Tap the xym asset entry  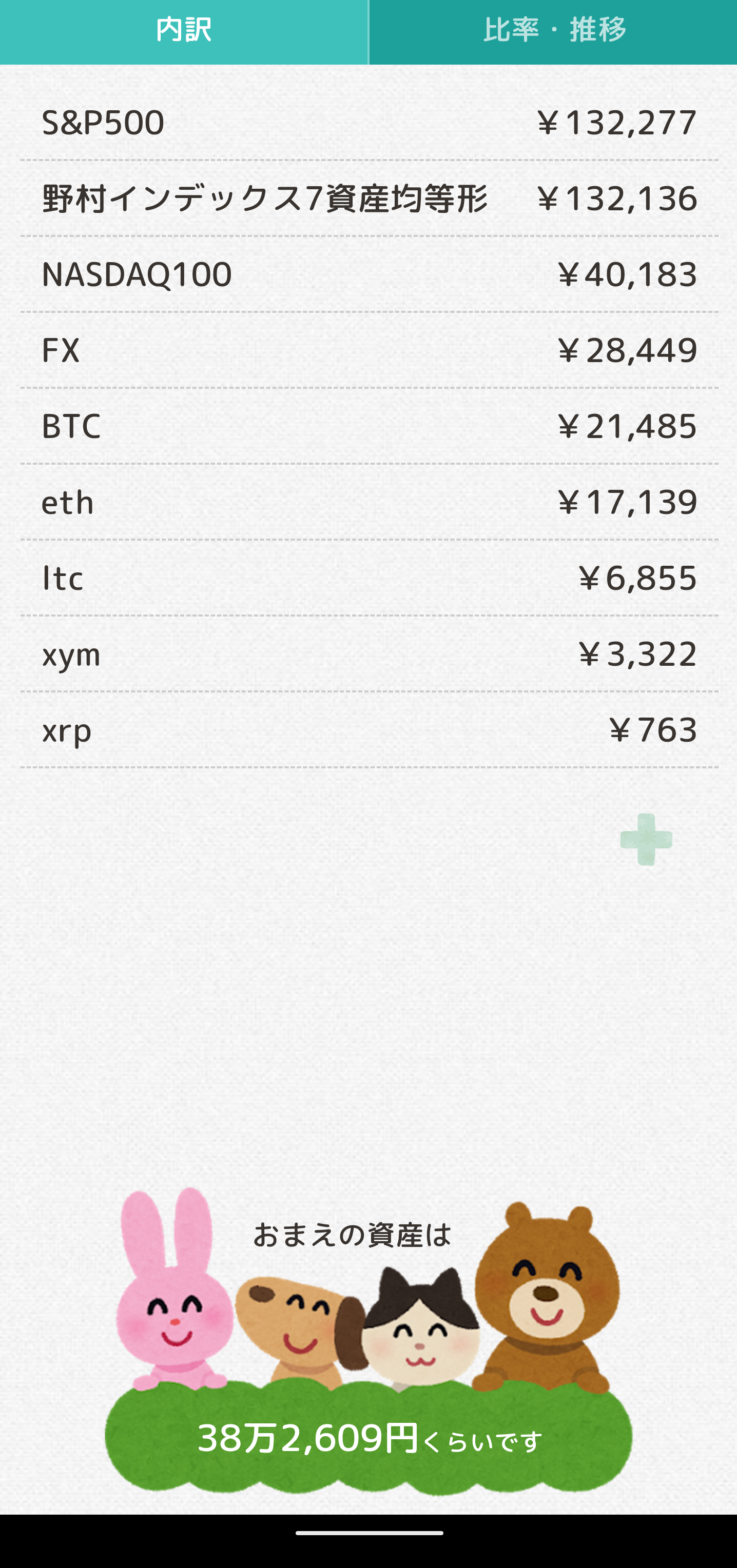pyautogui.click(x=368, y=654)
